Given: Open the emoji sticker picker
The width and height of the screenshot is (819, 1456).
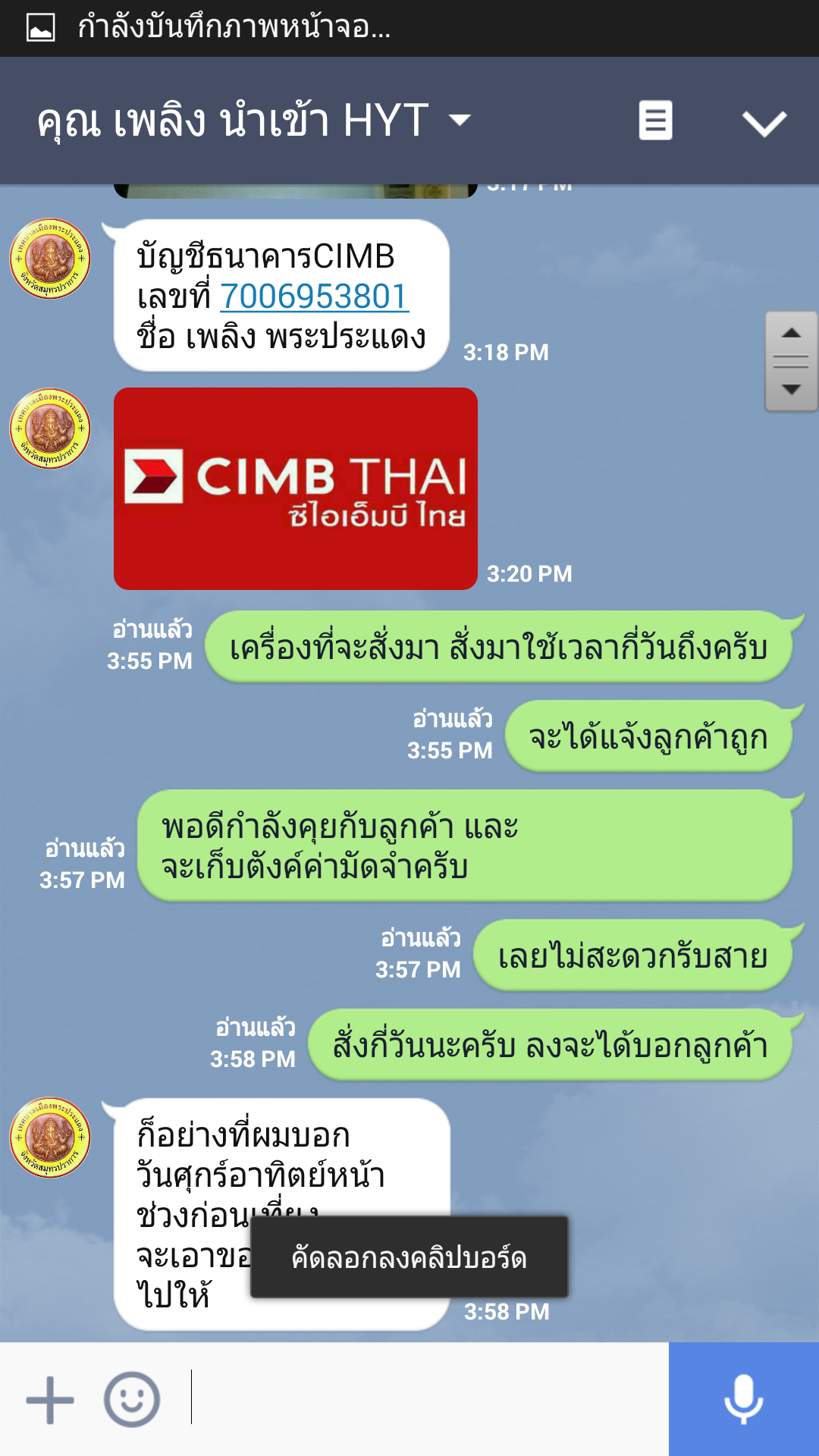Looking at the screenshot, I should 132,1400.
